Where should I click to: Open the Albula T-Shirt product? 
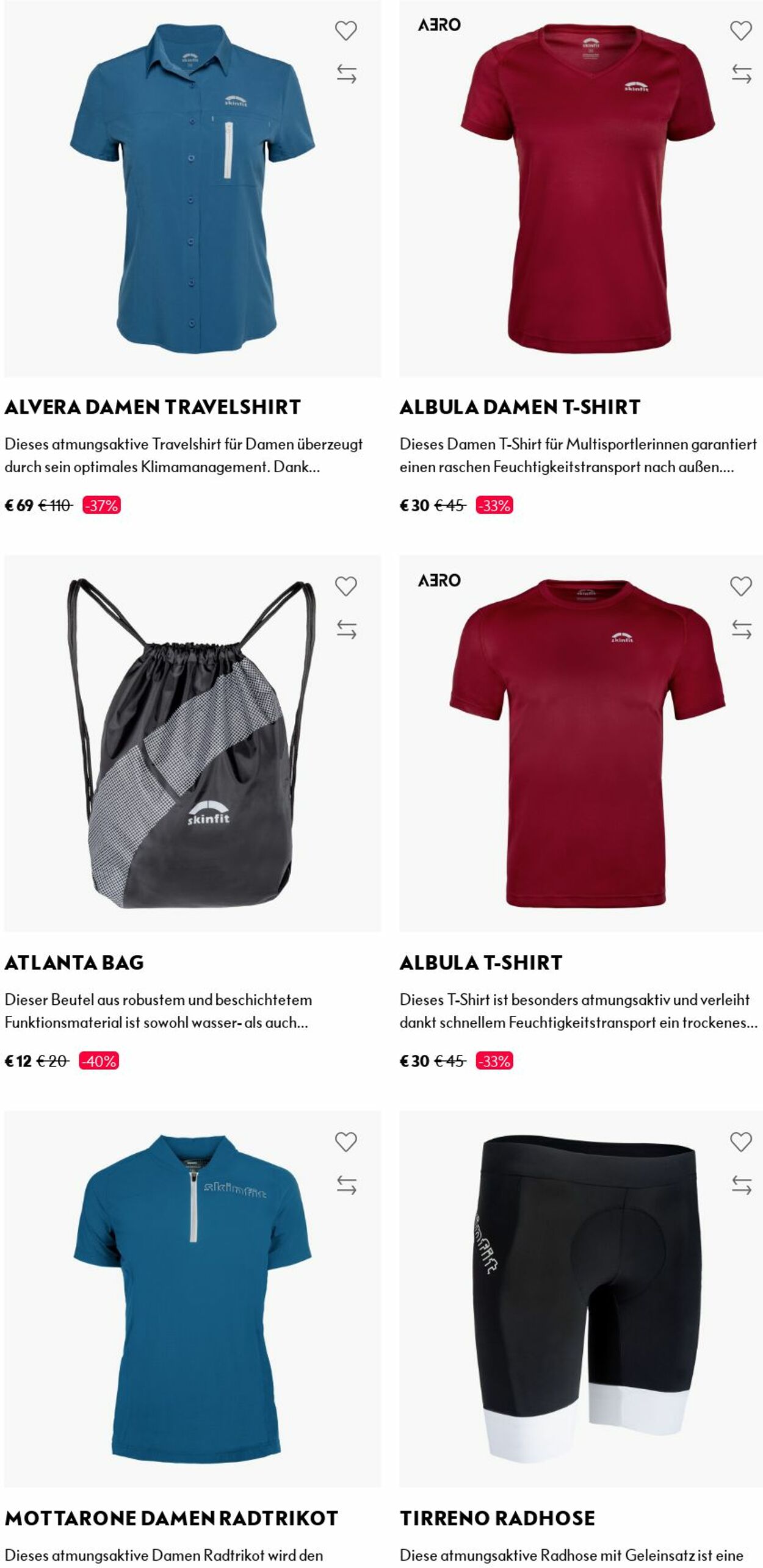pyautogui.click(x=480, y=962)
